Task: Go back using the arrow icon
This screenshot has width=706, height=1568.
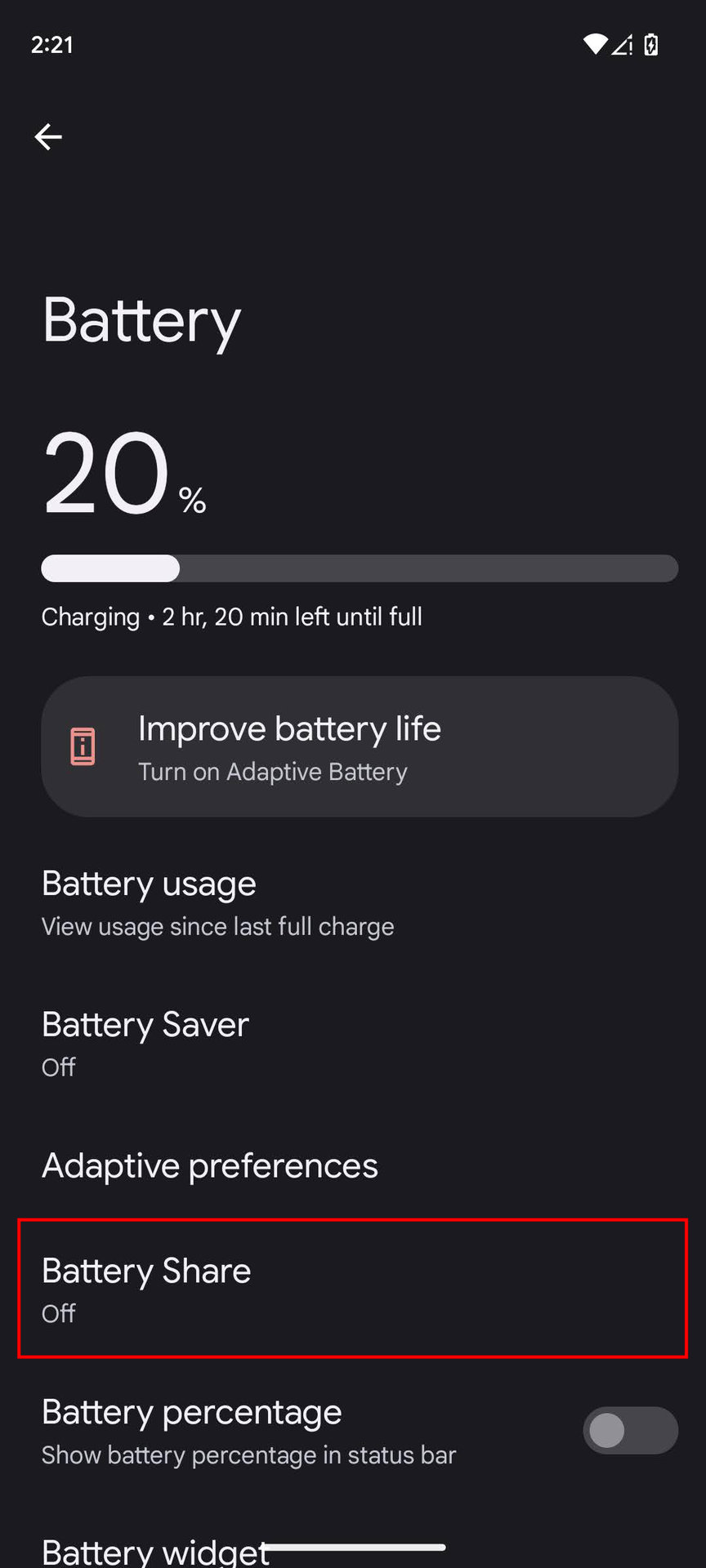Action: pyautogui.click(x=48, y=136)
